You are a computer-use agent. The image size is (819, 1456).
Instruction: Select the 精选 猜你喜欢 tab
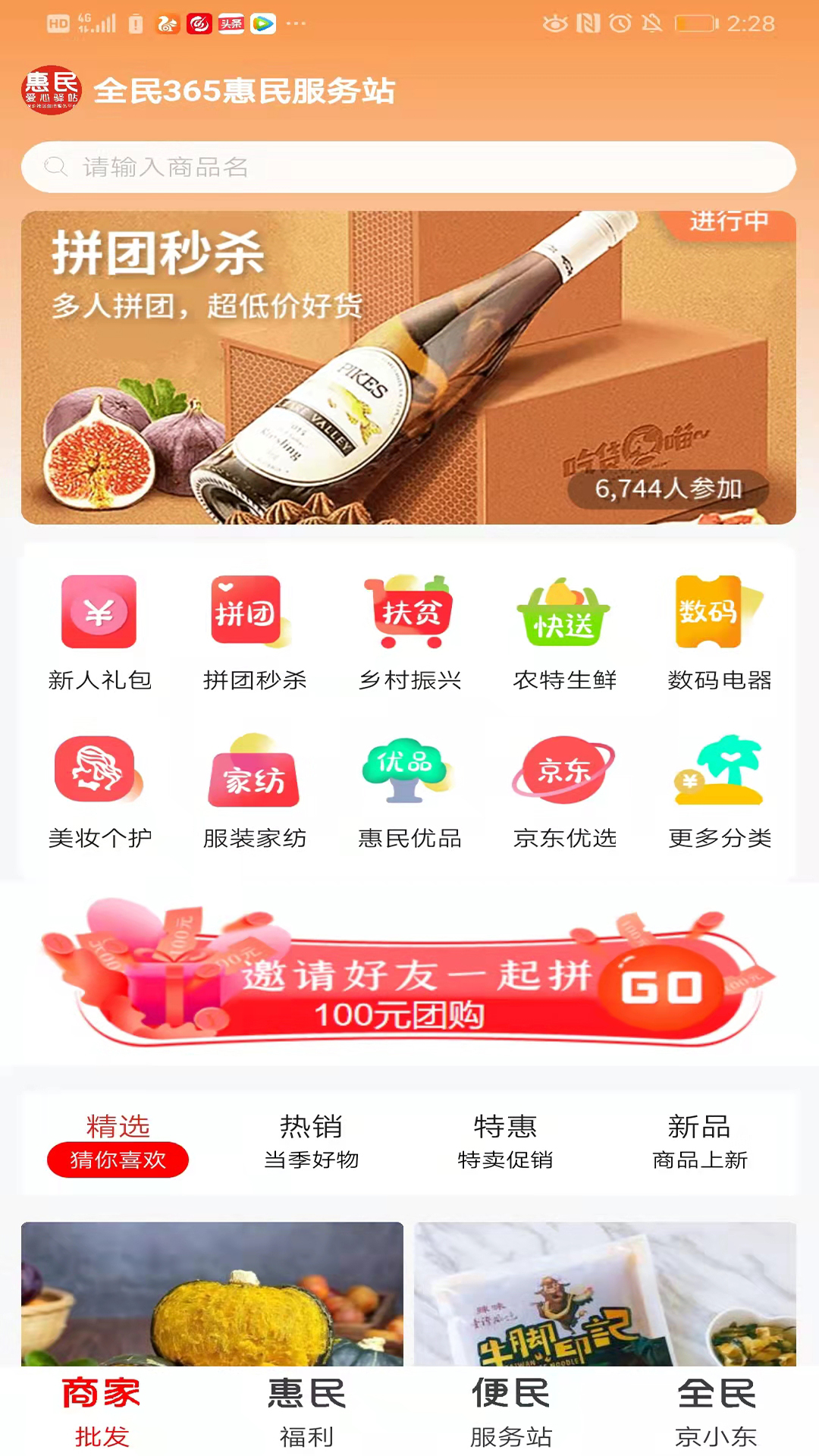click(x=118, y=1143)
